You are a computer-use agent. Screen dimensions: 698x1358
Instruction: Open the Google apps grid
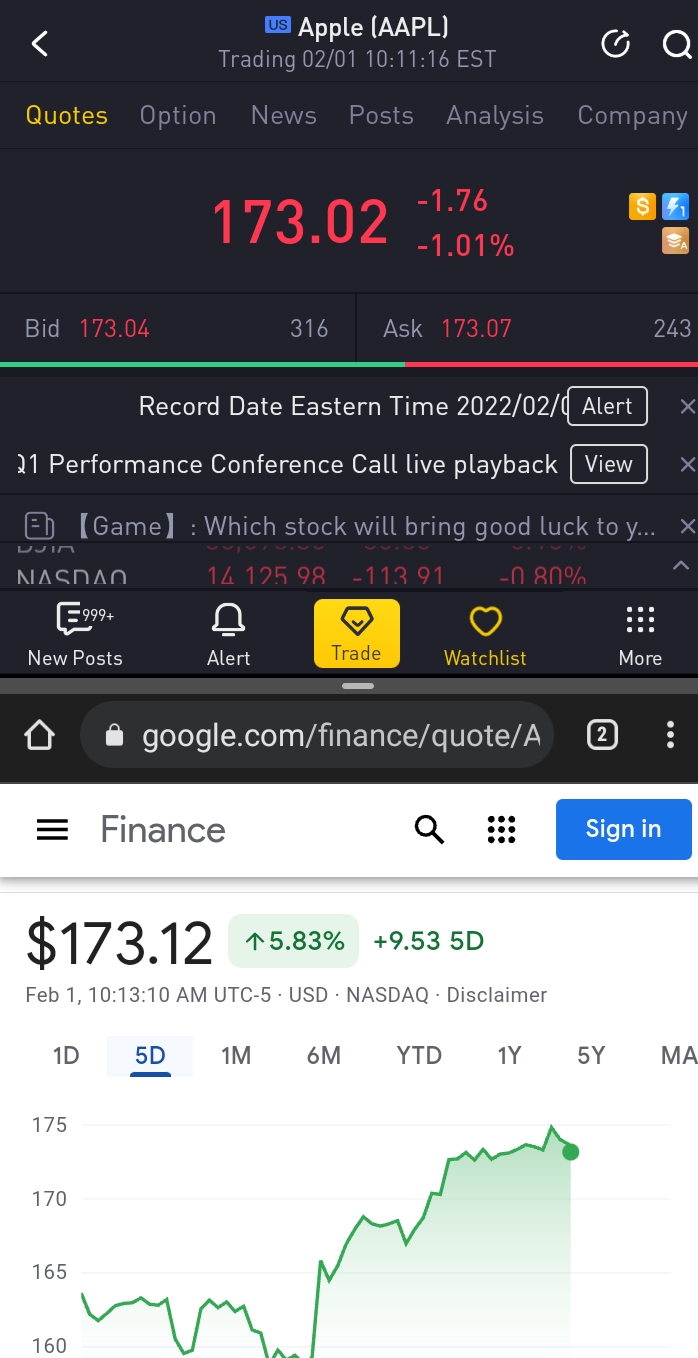coord(501,829)
